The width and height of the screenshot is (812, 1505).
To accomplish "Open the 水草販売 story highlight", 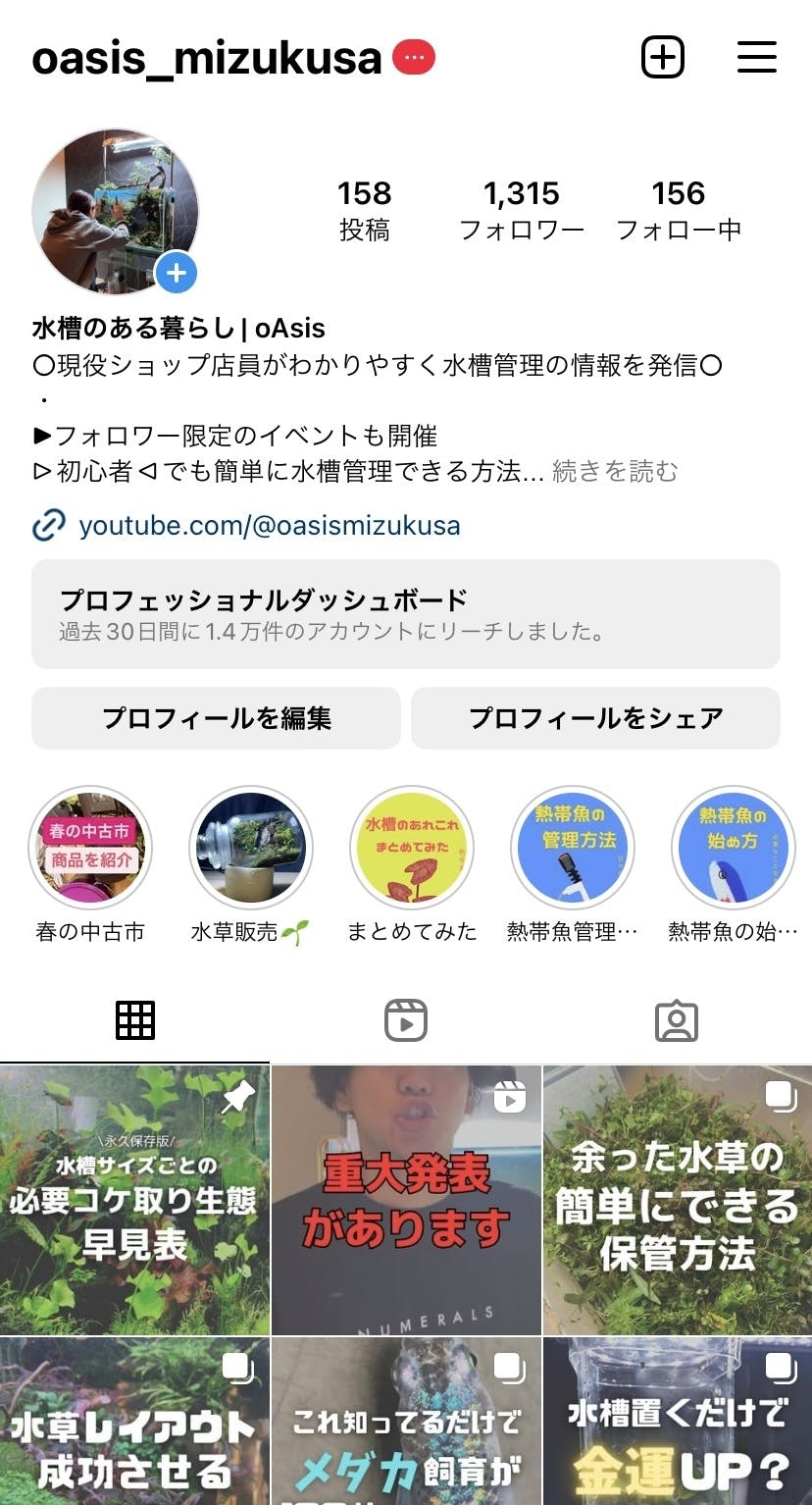I will pos(251,848).
